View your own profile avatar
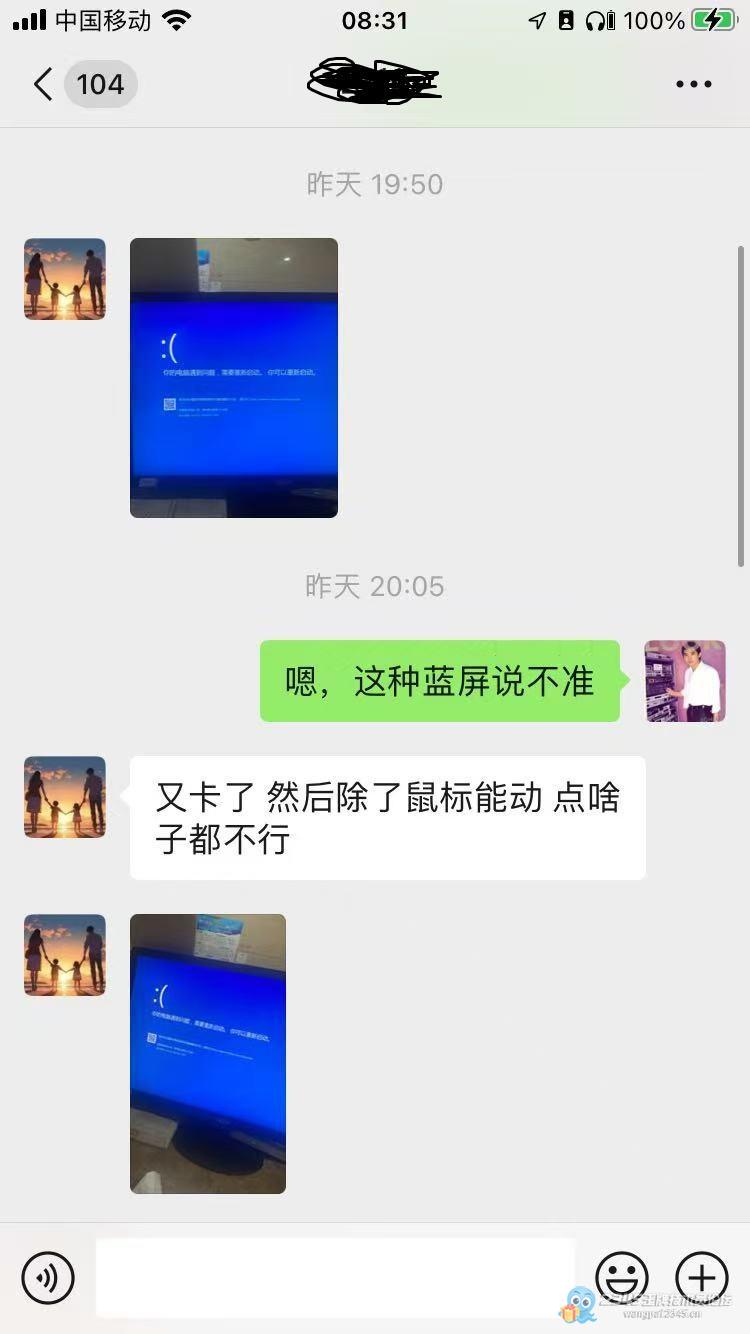The height and width of the screenshot is (1334, 750). tap(685, 681)
